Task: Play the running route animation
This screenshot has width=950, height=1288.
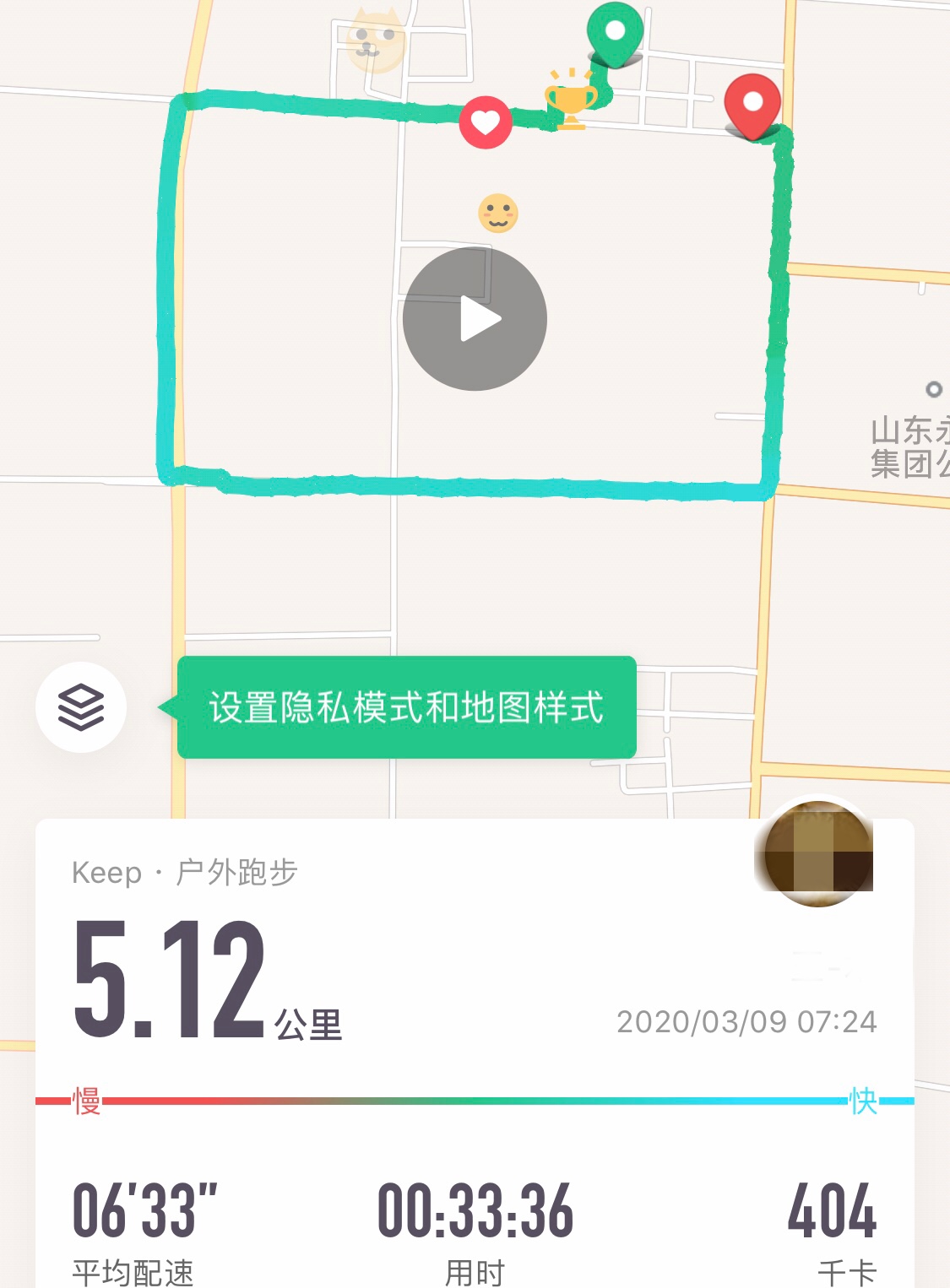Action: pyautogui.click(x=475, y=319)
